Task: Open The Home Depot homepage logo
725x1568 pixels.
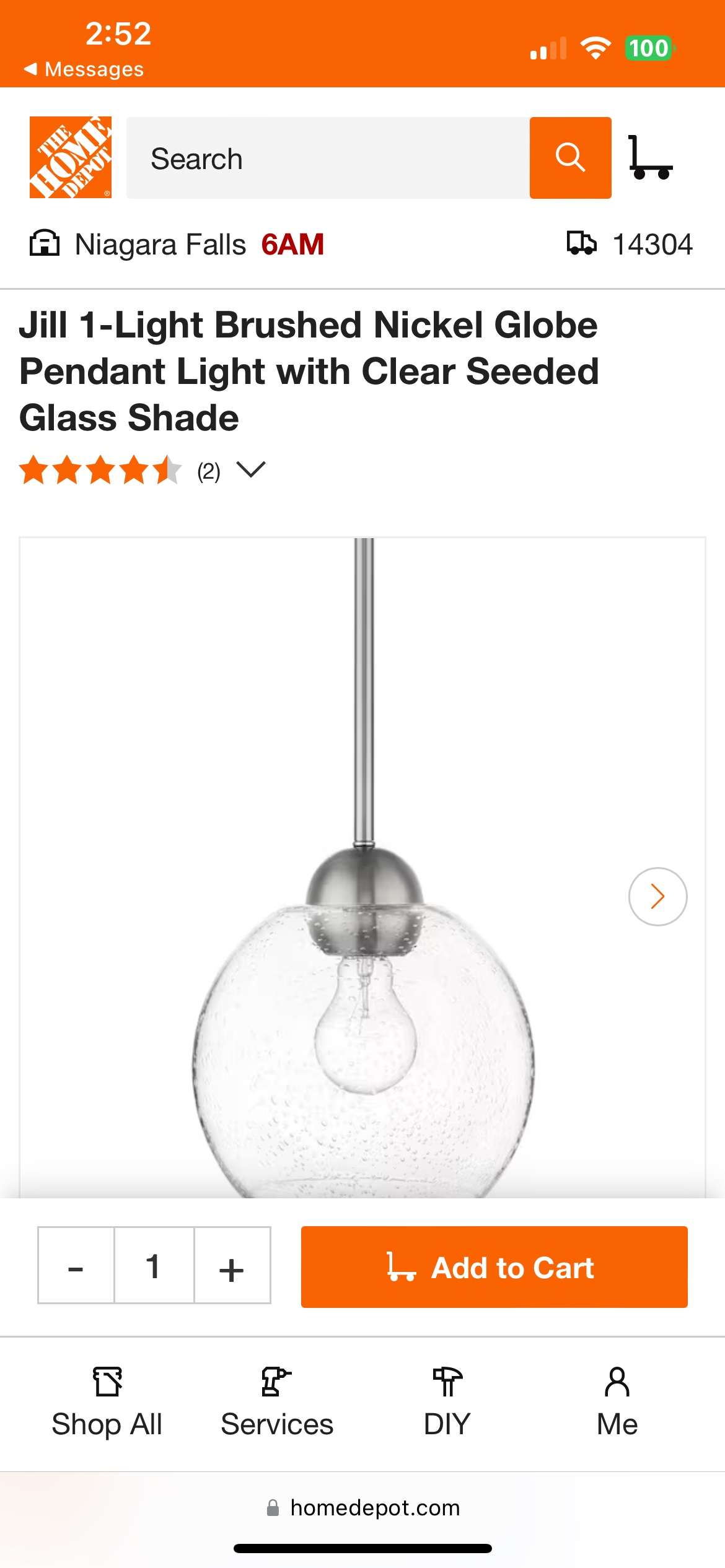Action: point(71,157)
